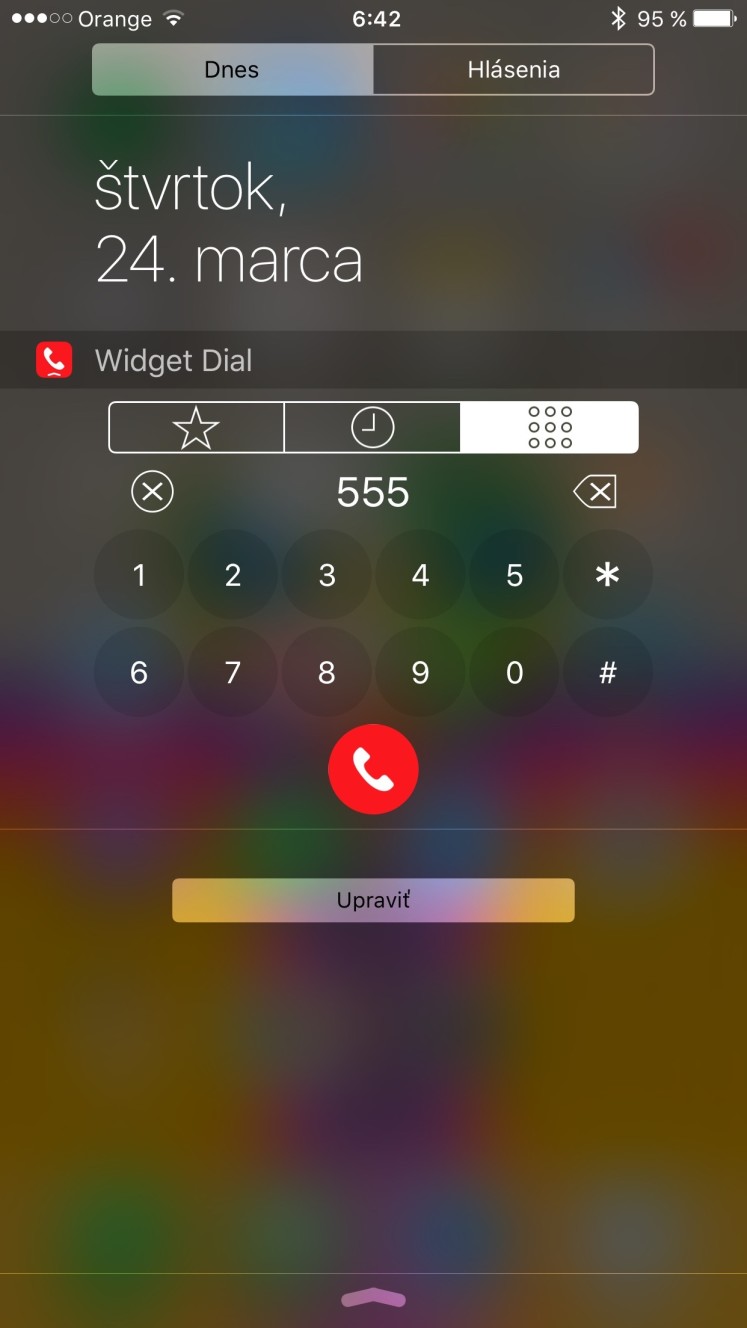Viewport: 747px width, 1328px height.
Task: Add another 5 to the number
Action: click(515, 575)
